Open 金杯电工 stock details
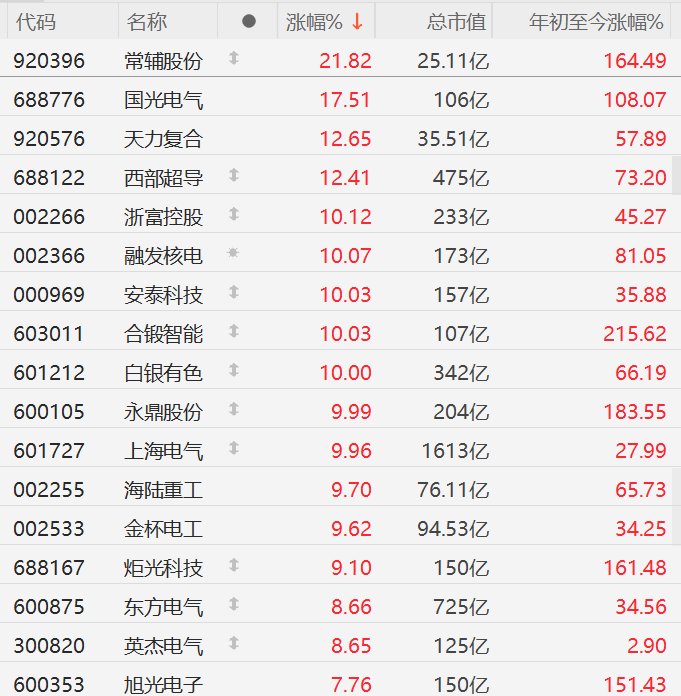This screenshot has width=681, height=696. (x=163, y=529)
